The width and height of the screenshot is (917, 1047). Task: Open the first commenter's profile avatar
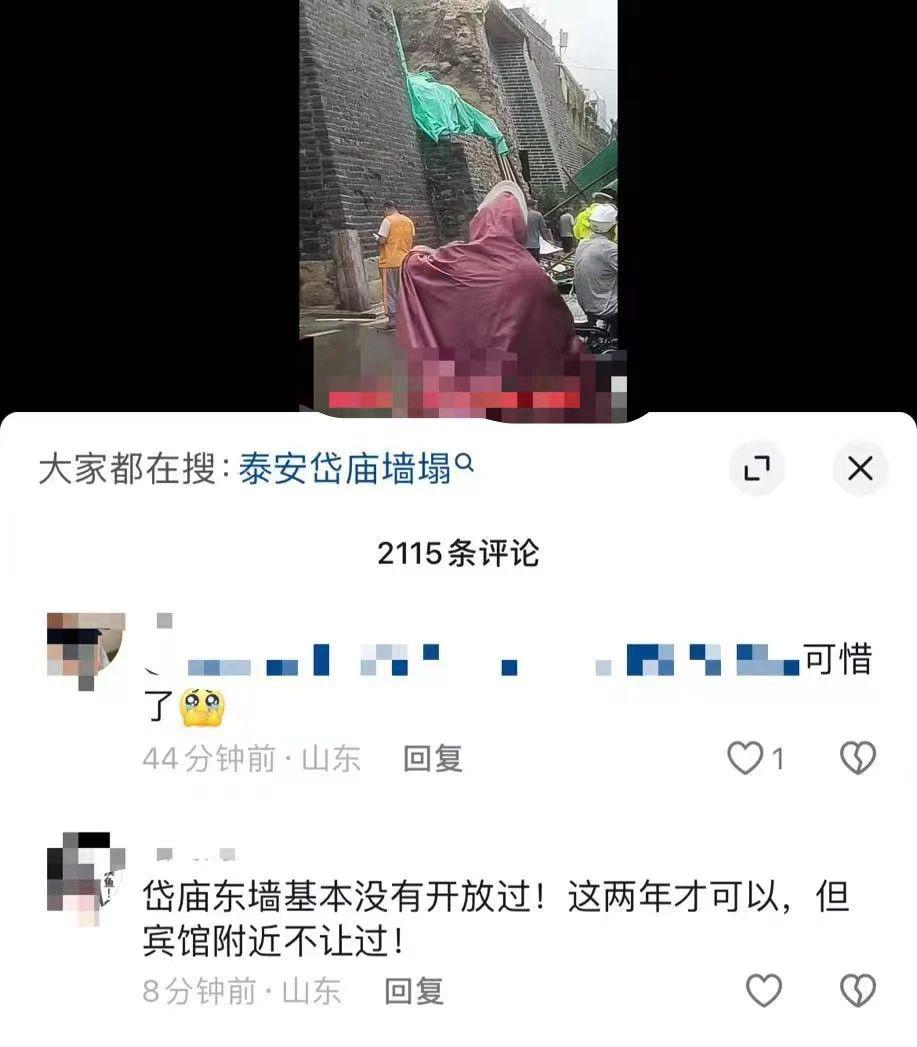(86, 646)
